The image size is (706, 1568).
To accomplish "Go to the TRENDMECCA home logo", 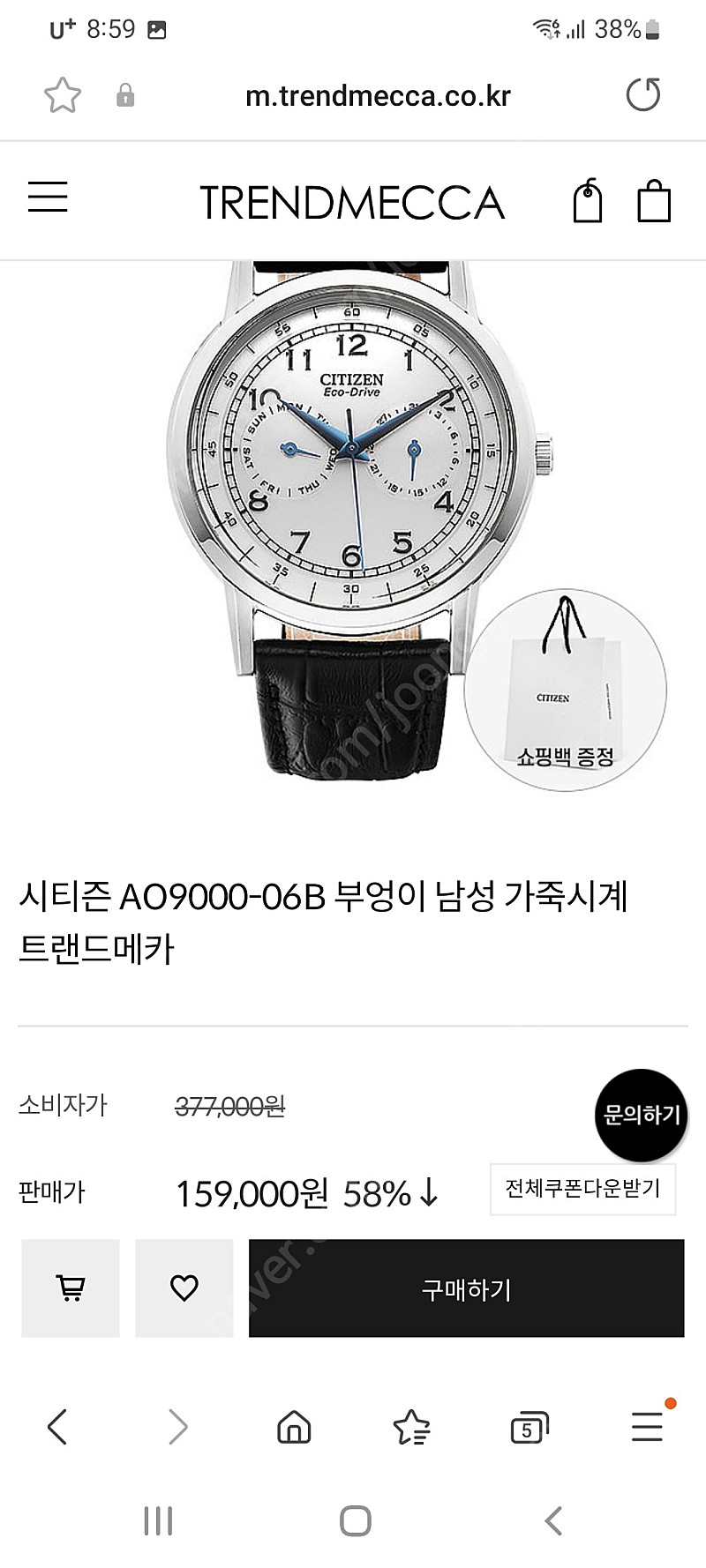I will (352, 203).
